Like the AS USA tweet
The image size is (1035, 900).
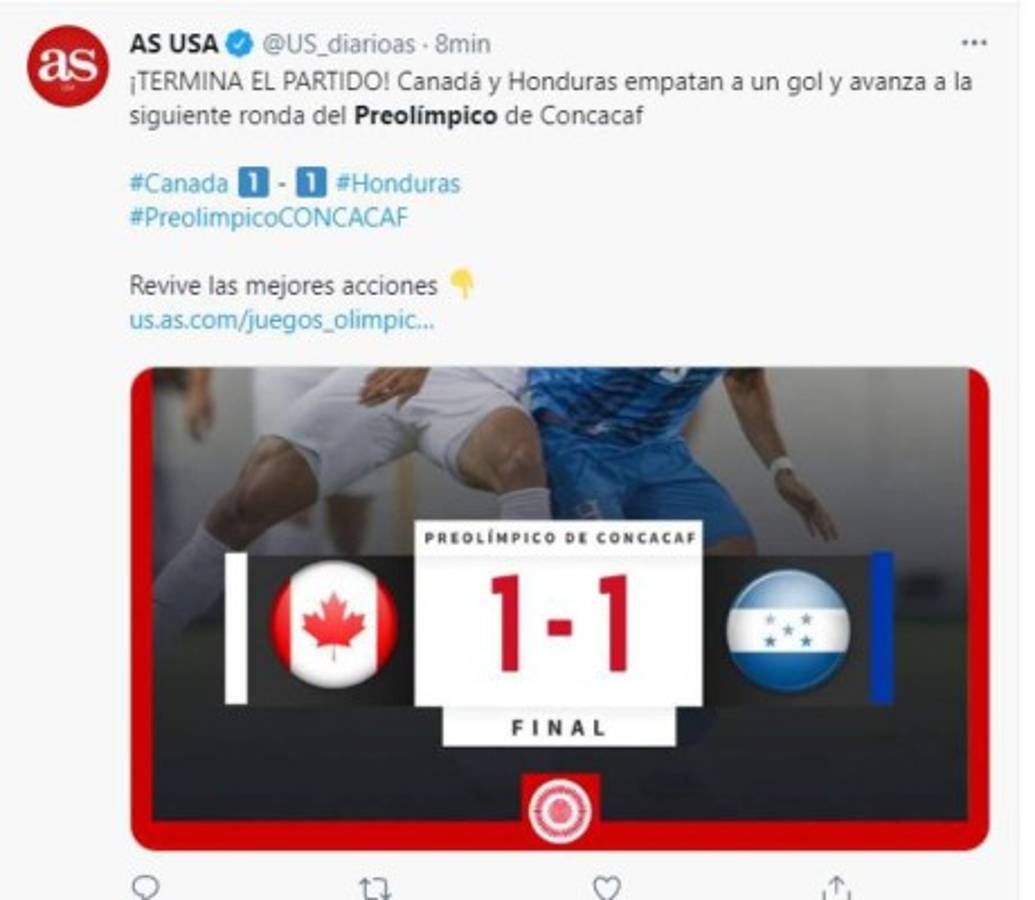pyautogui.click(x=606, y=887)
